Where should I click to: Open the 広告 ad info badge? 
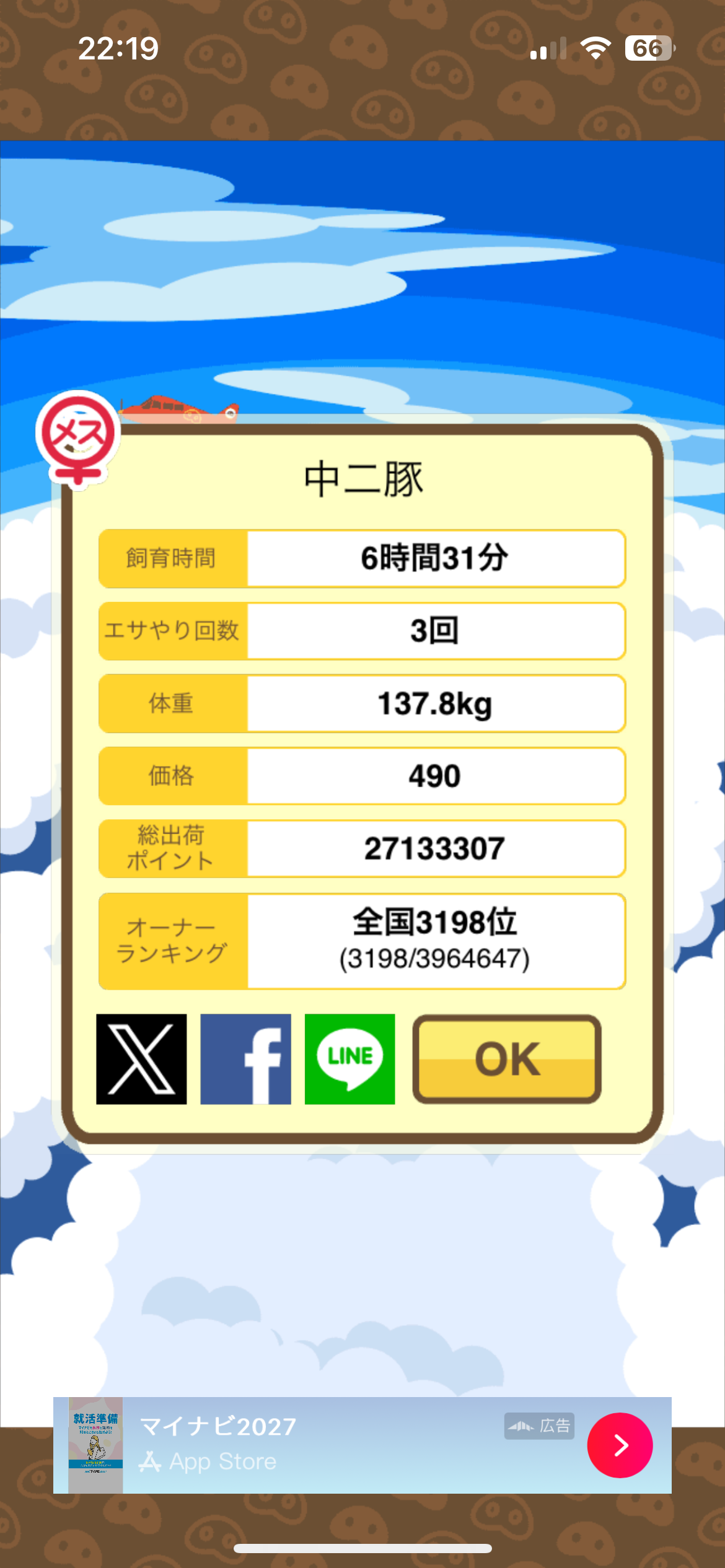coord(539,1426)
